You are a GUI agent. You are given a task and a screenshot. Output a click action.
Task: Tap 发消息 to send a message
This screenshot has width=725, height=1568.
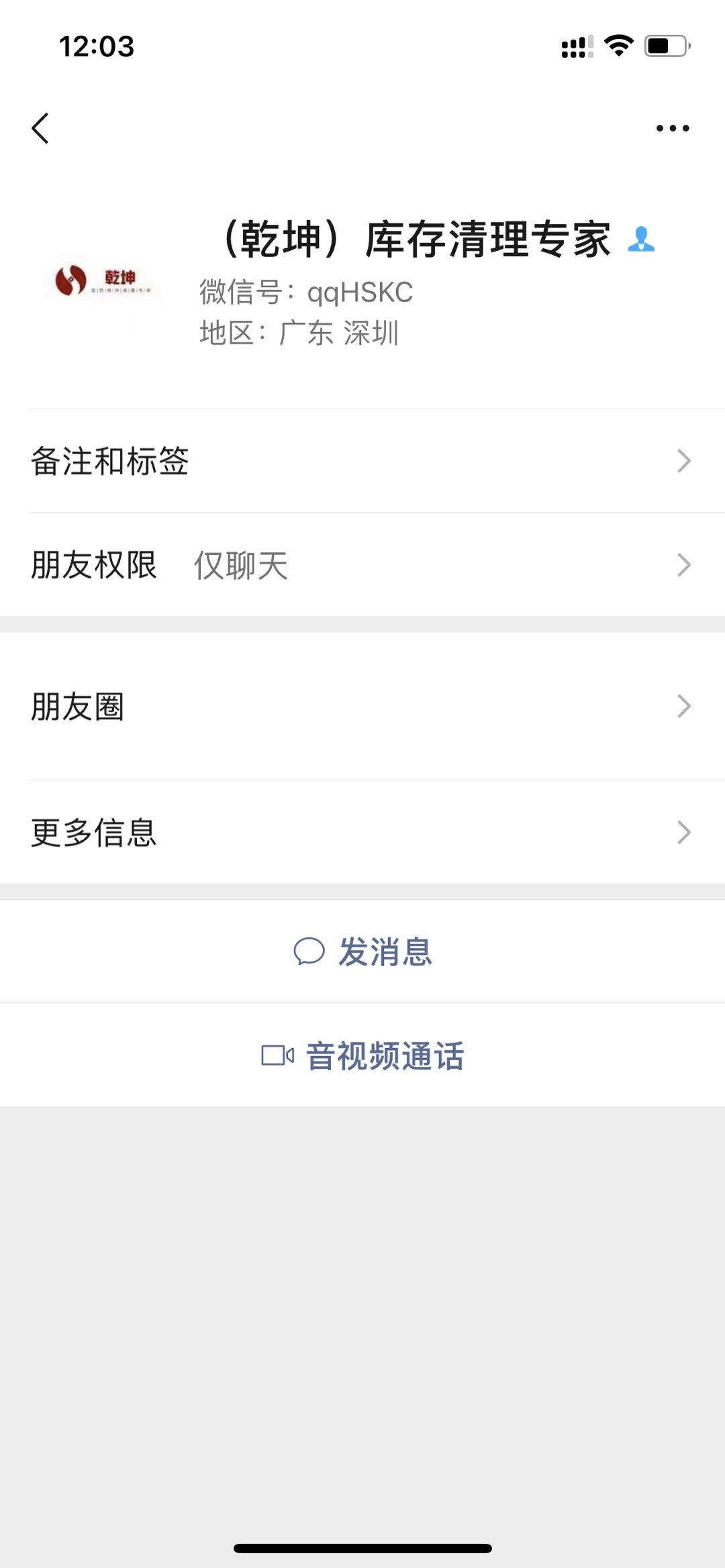point(362,951)
